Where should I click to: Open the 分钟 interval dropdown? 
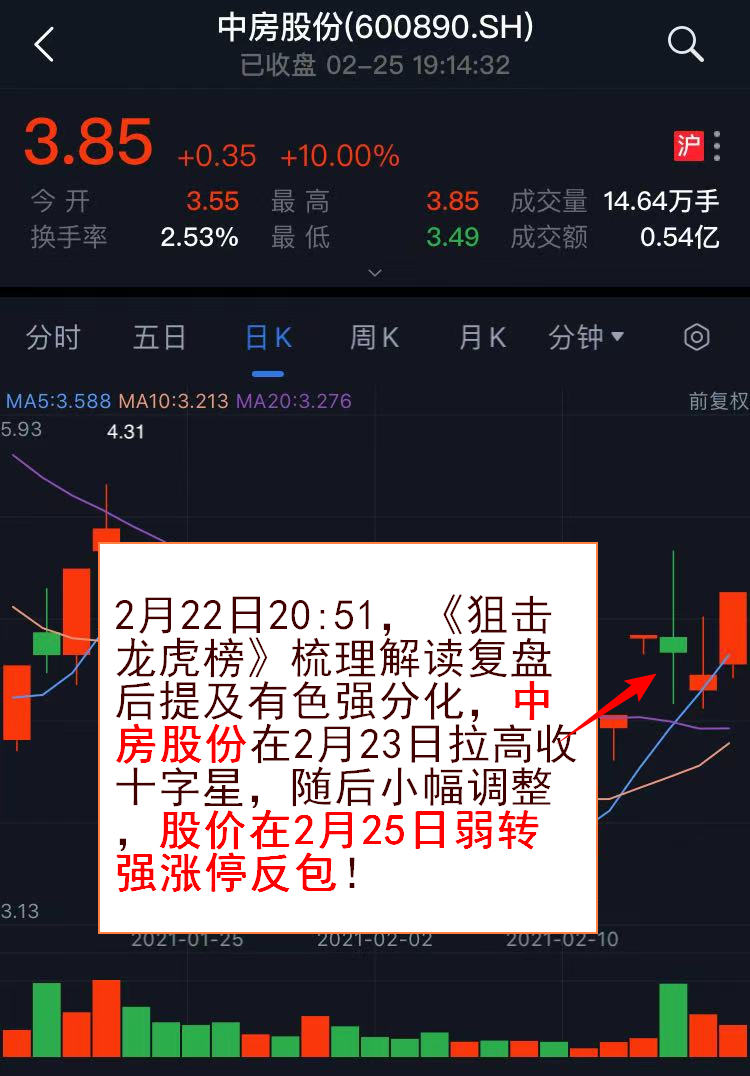coord(586,338)
